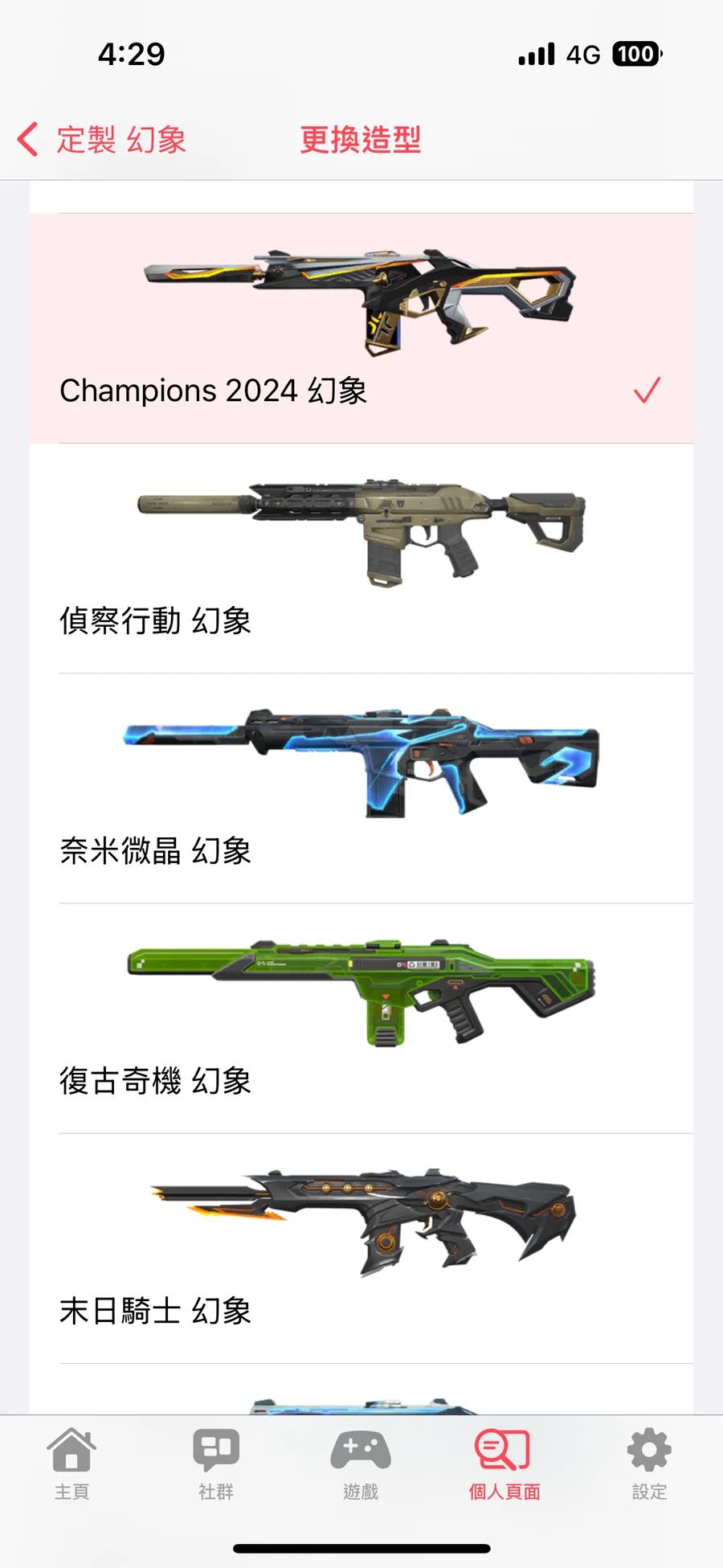Open the 設定 tab
This screenshot has width=723, height=1568.
(649, 1464)
